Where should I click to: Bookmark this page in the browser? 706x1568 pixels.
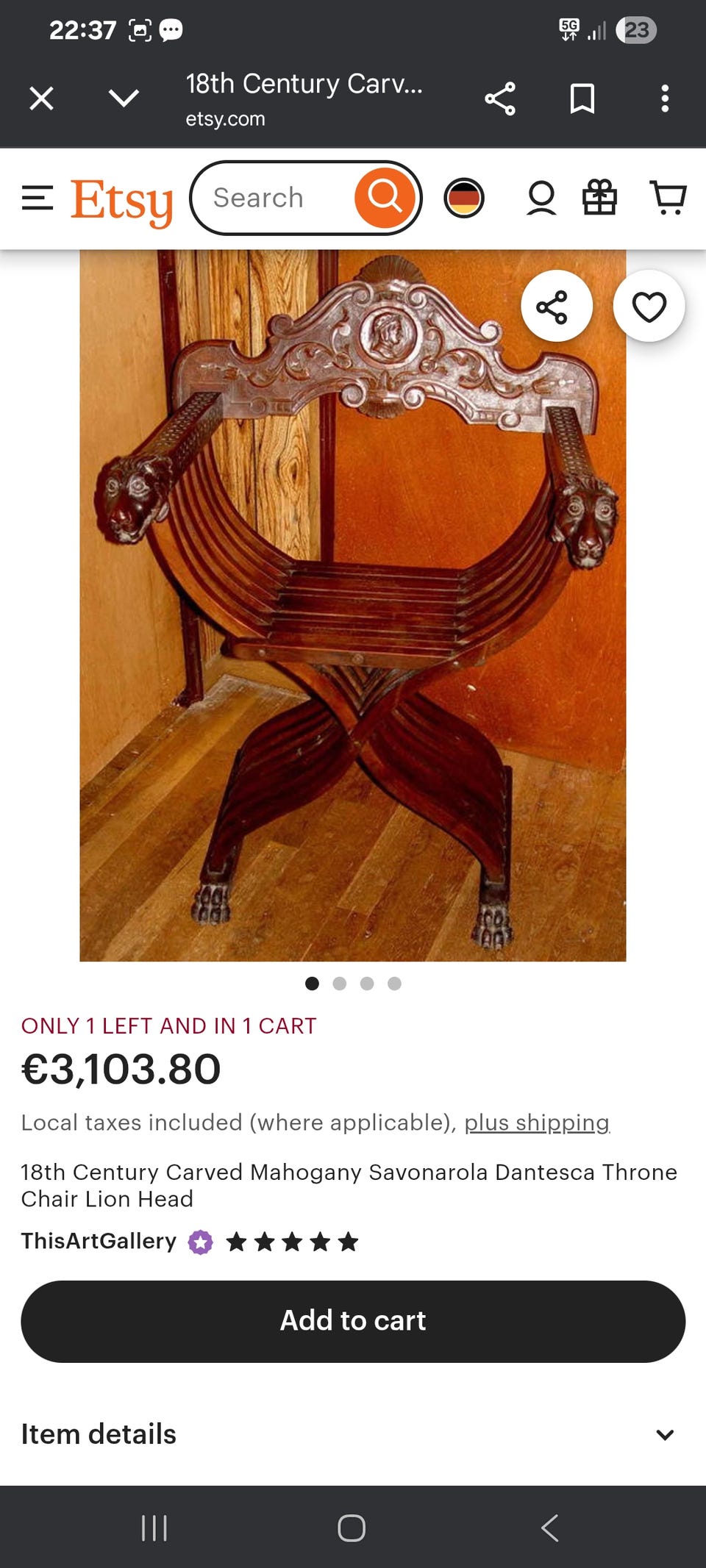point(582,99)
